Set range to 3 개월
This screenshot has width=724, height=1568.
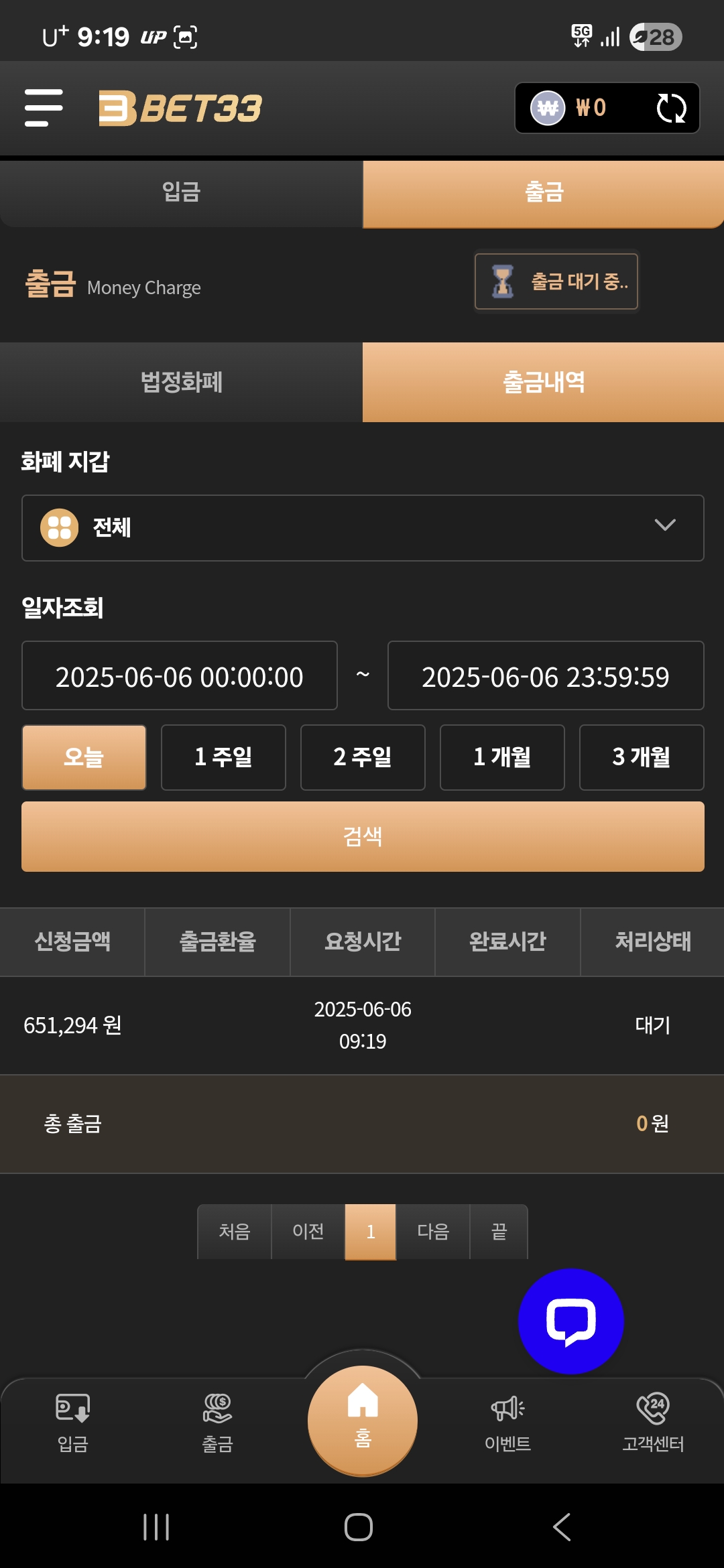[x=642, y=757]
